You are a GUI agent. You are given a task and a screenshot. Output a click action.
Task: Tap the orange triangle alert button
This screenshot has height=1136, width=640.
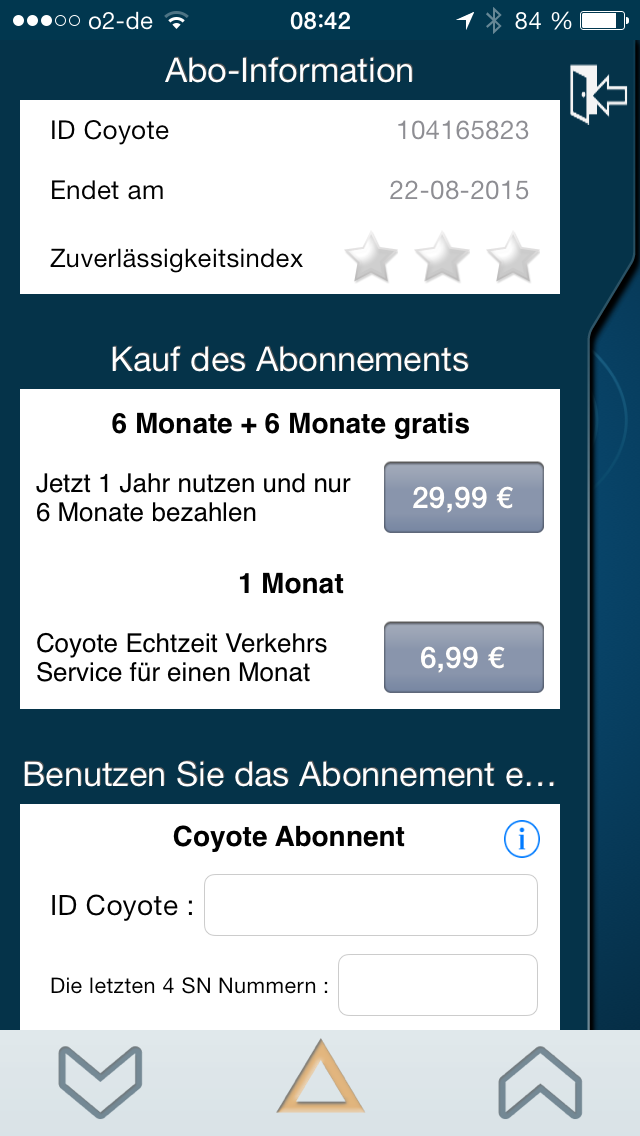(320, 1078)
